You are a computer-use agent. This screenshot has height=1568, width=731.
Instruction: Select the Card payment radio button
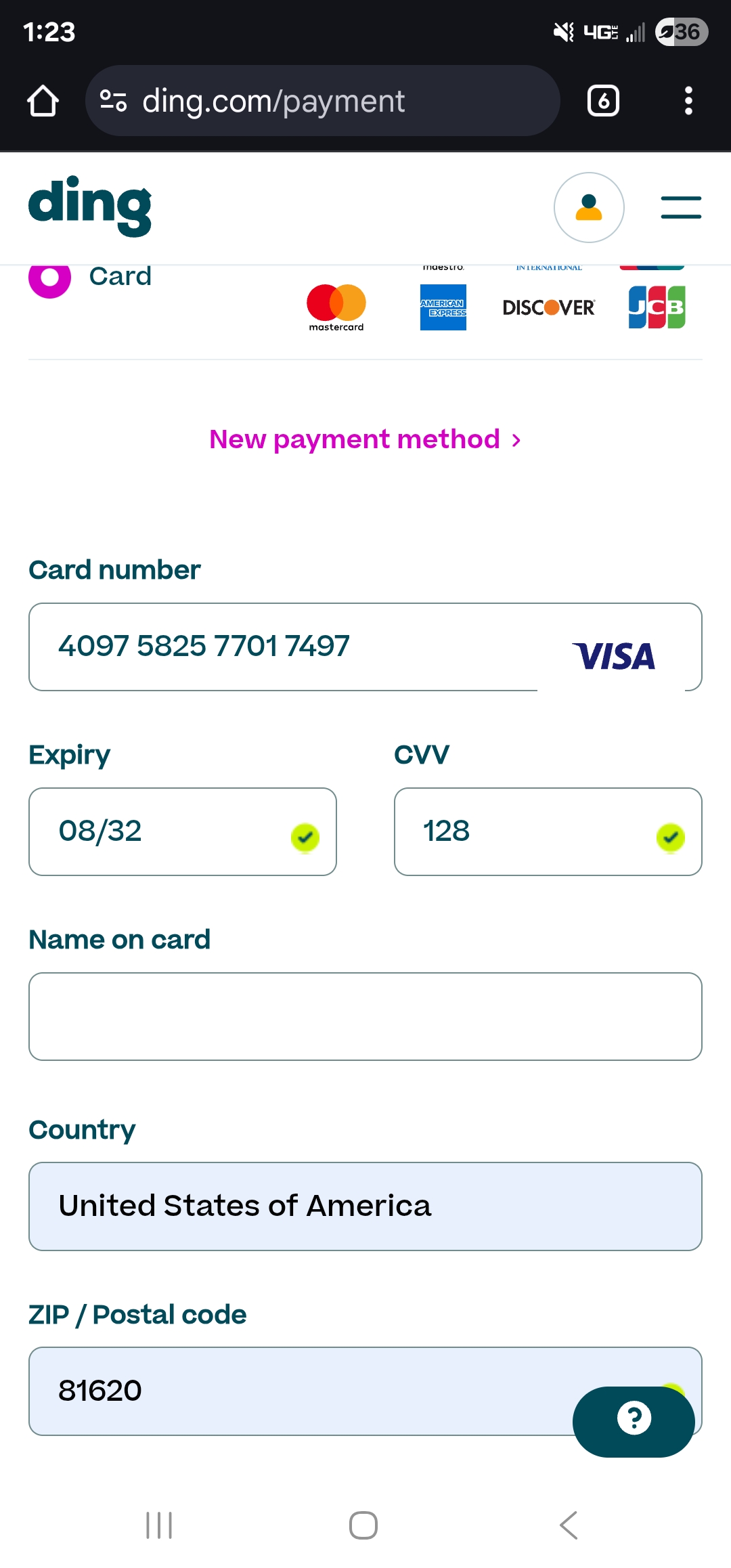pyautogui.click(x=49, y=278)
